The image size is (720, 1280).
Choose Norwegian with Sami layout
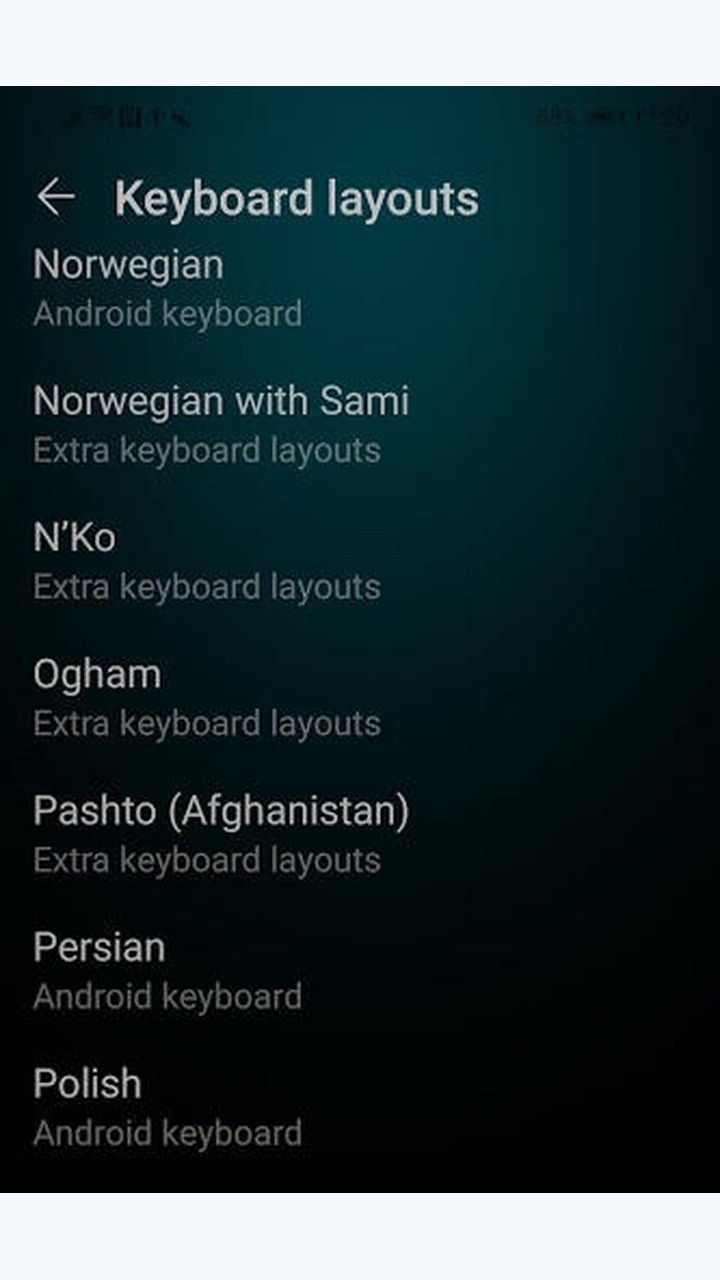(x=360, y=425)
